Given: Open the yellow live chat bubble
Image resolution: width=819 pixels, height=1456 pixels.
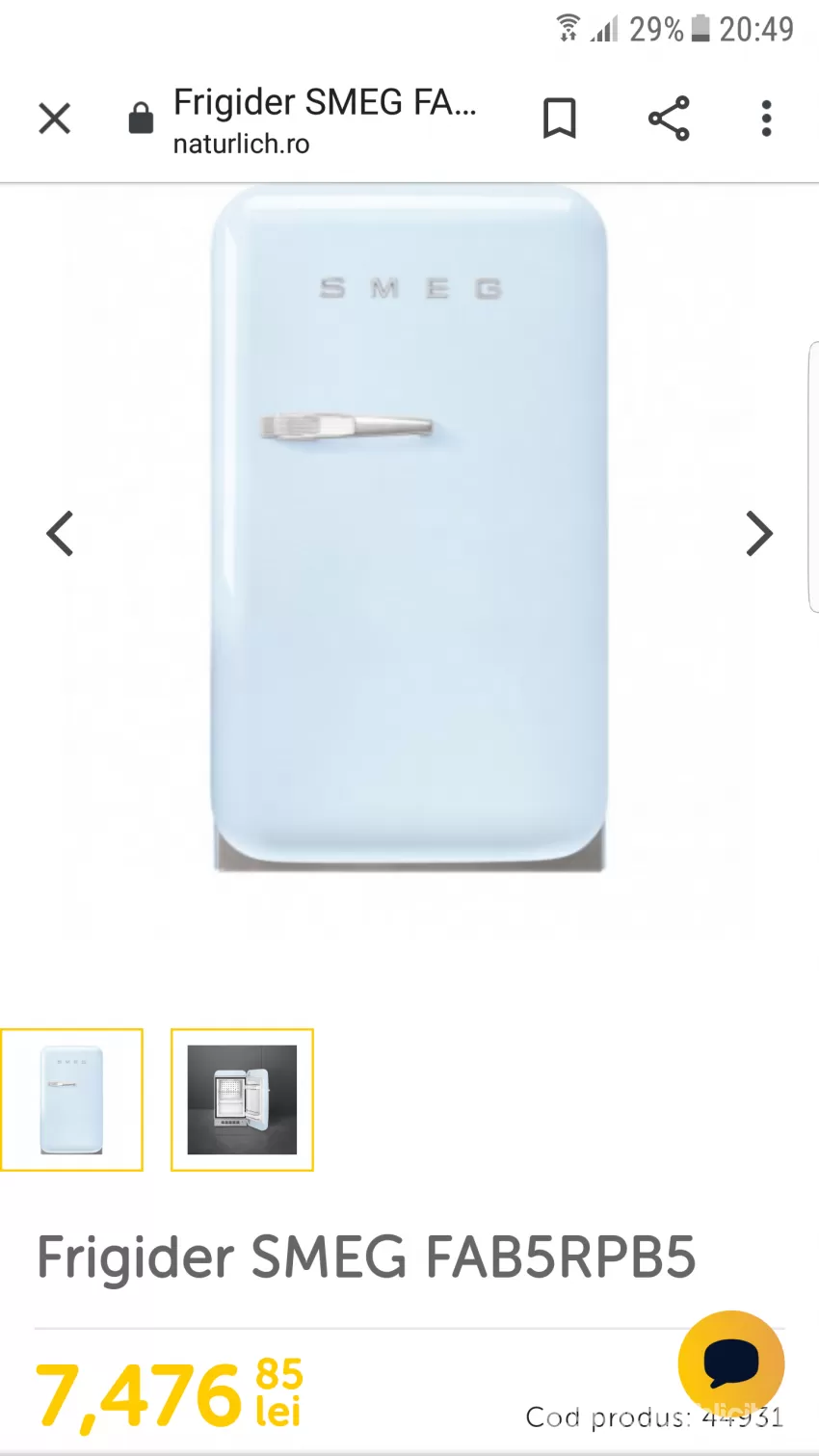Looking at the screenshot, I should pos(731,1363).
